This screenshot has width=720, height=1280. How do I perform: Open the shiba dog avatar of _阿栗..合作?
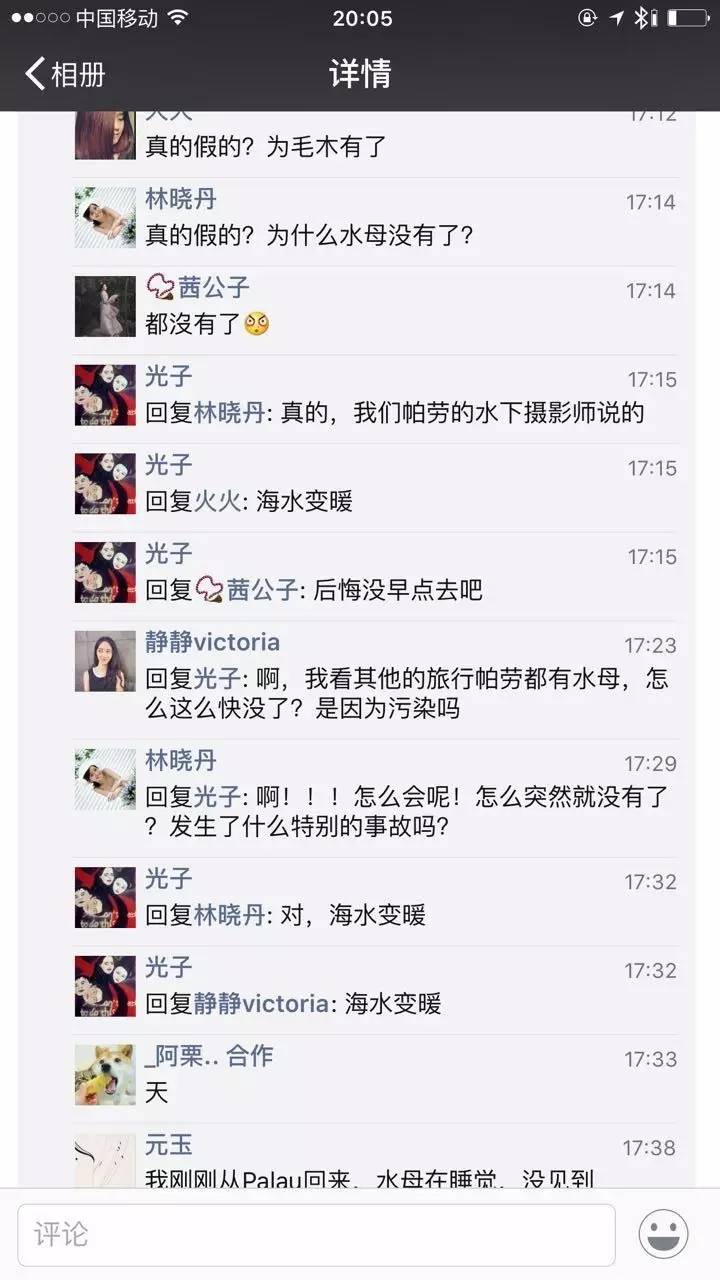point(104,1074)
